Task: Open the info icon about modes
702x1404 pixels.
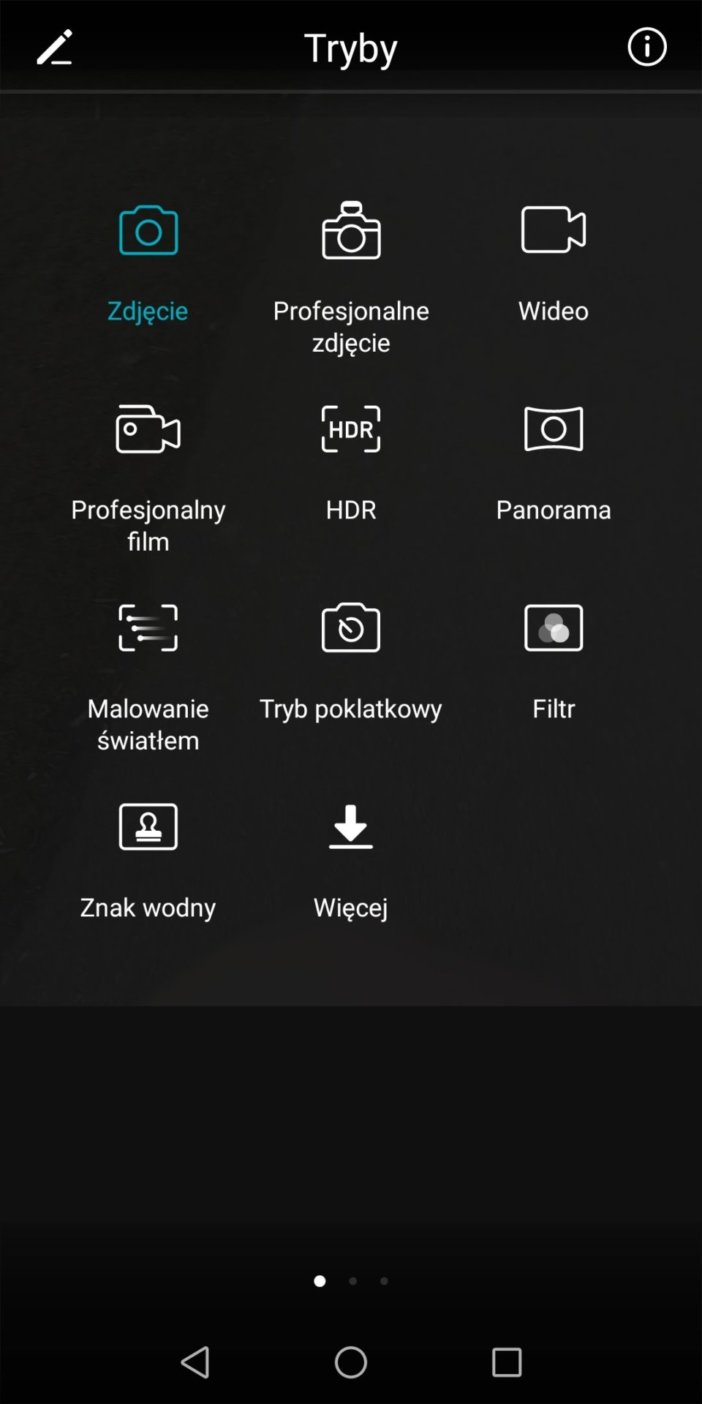Action: pyautogui.click(x=647, y=47)
